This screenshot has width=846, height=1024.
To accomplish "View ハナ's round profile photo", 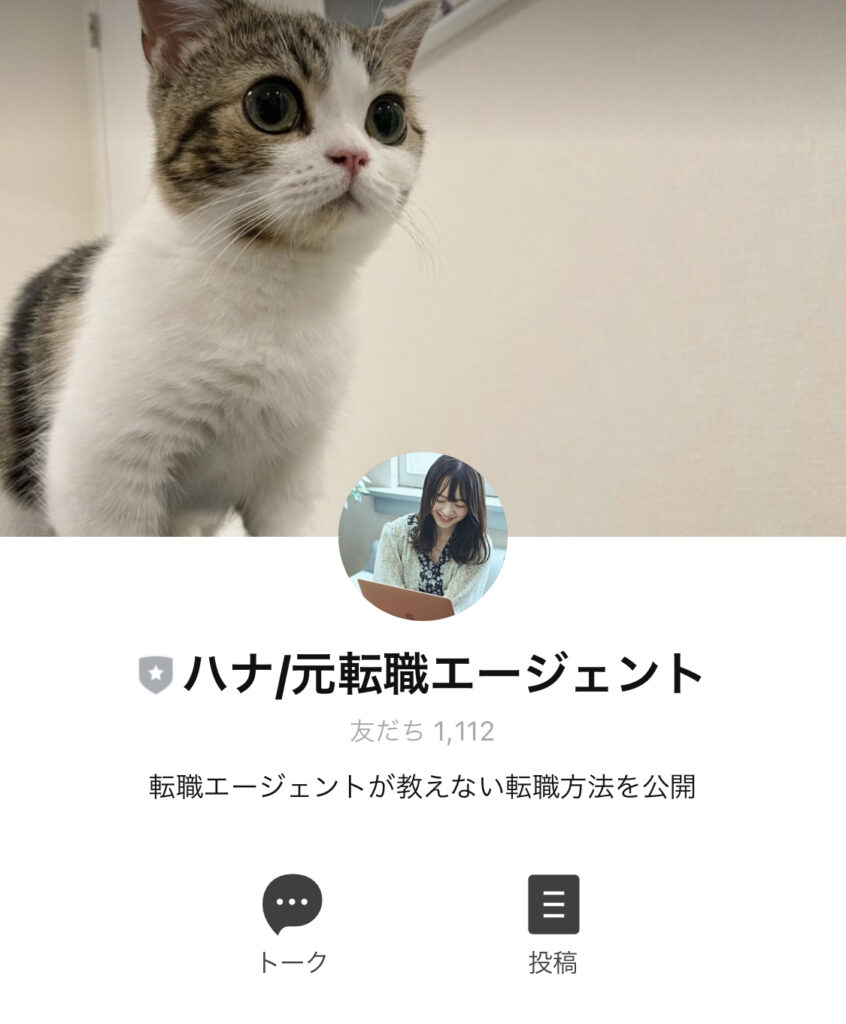I will (422, 537).
